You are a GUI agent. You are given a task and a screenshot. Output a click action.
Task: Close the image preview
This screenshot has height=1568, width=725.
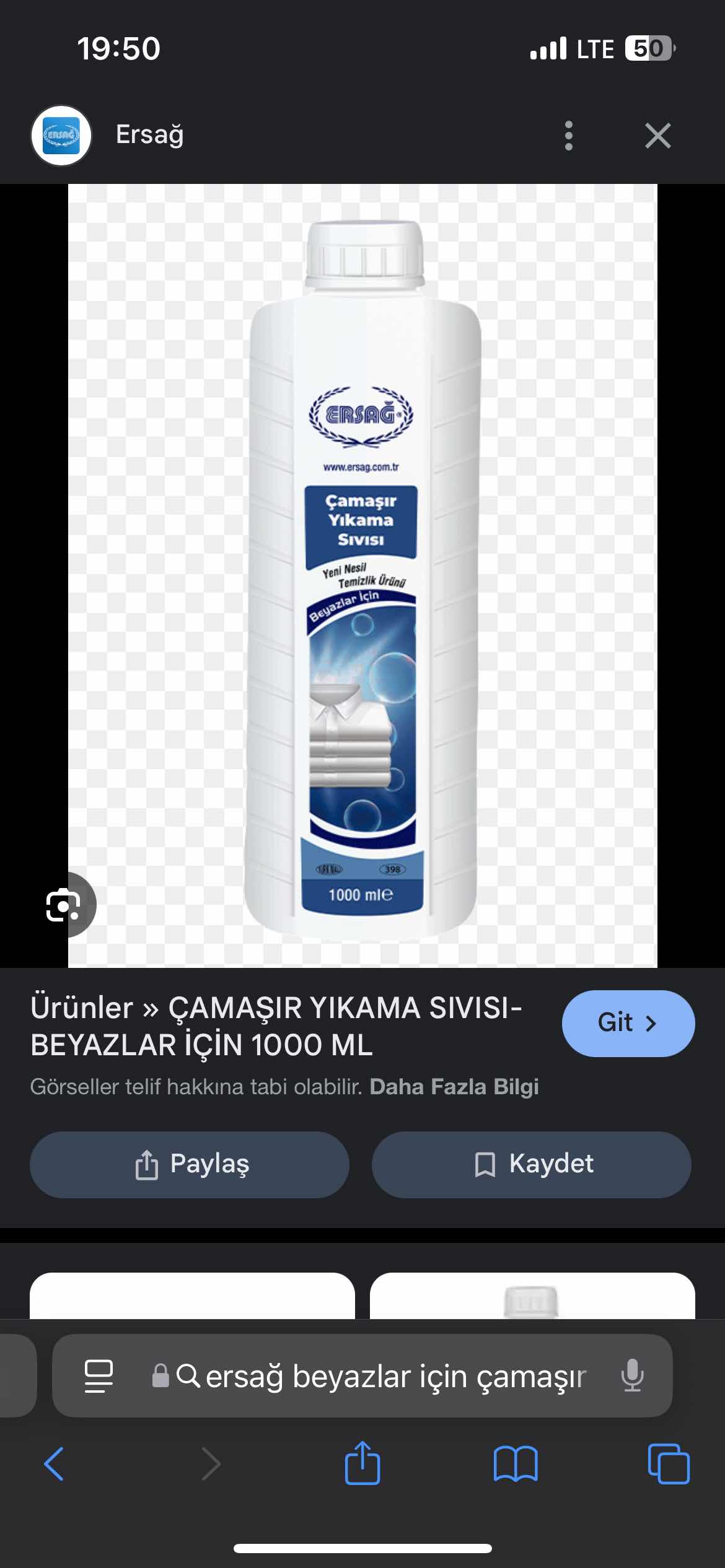(x=657, y=136)
